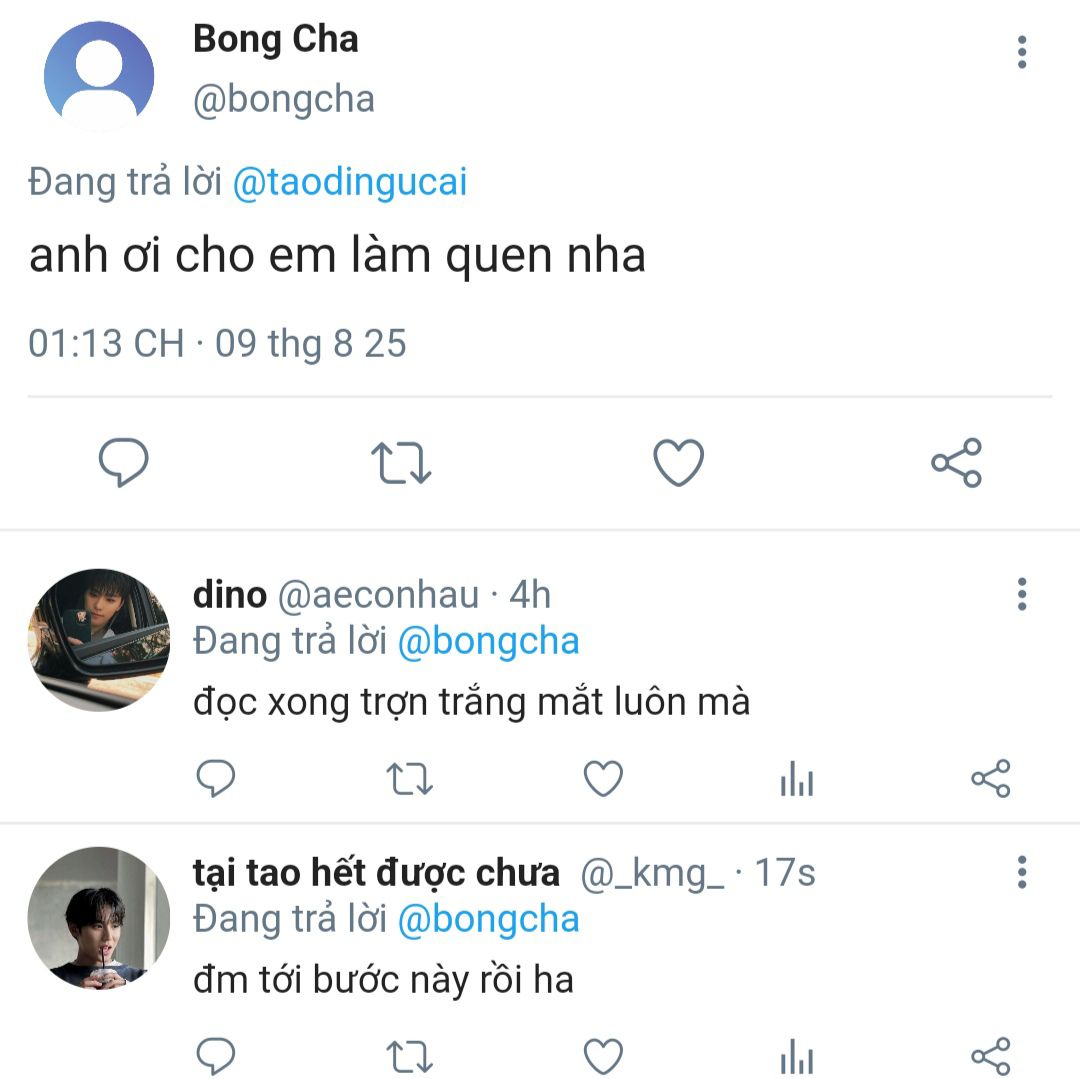Share Bong Cha's tweet
This screenshot has height=1079, width=1080.
(x=956, y=462)
